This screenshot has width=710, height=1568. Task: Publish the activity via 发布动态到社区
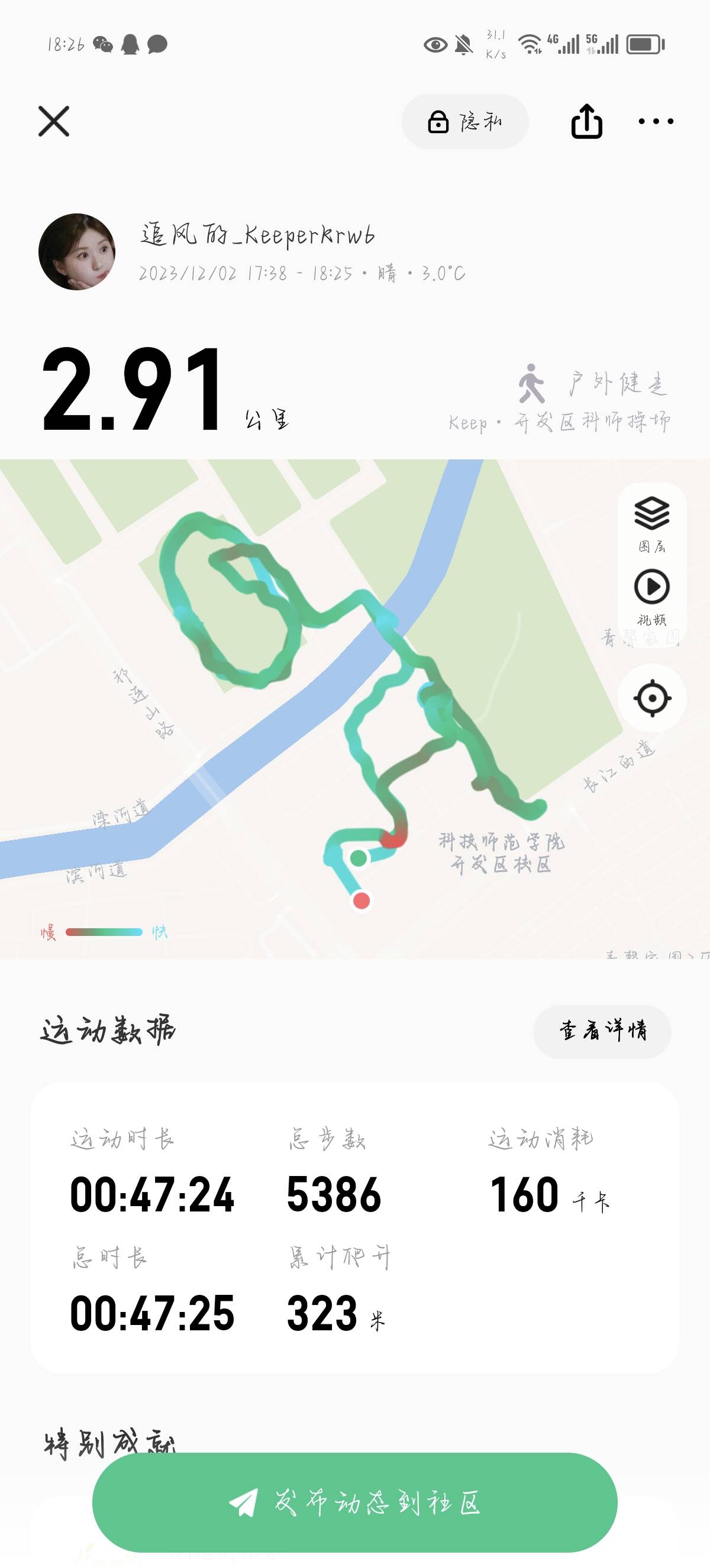pos(355,1502)
